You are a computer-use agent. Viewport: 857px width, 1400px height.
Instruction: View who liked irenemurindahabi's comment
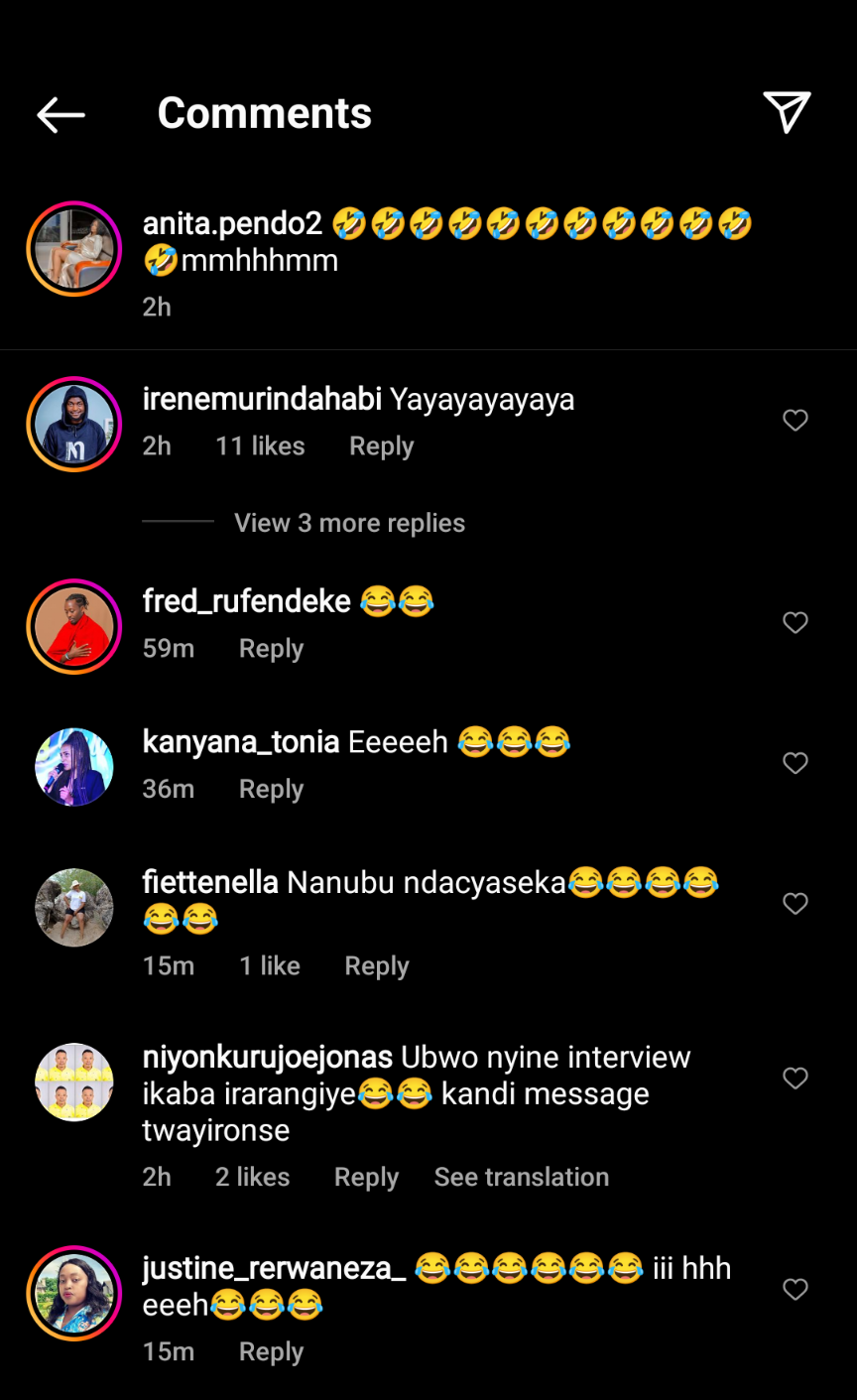pos(260,446)
